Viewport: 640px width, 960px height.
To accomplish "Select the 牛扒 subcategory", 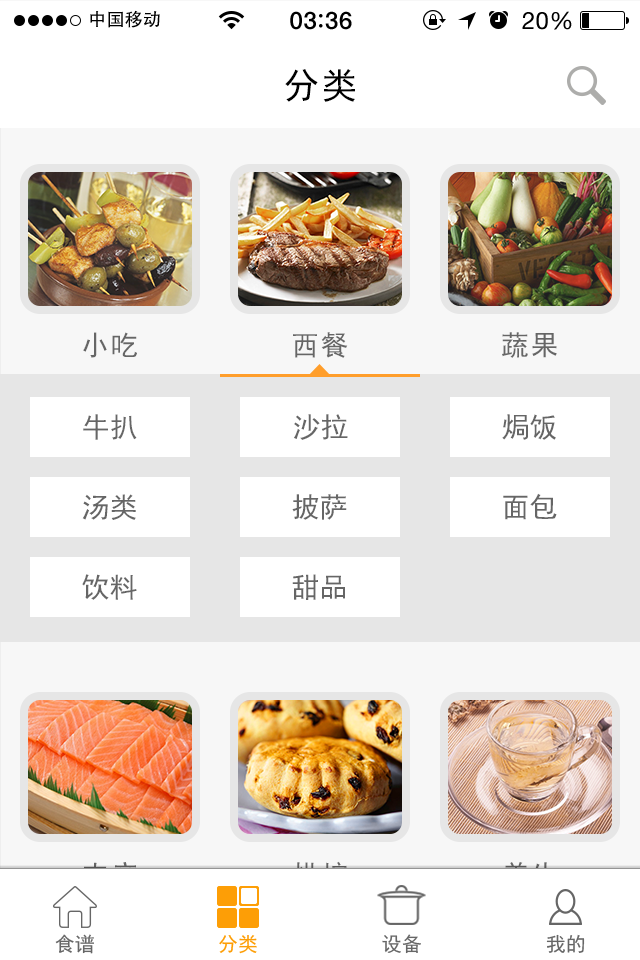I will click(x=110, y=427).
